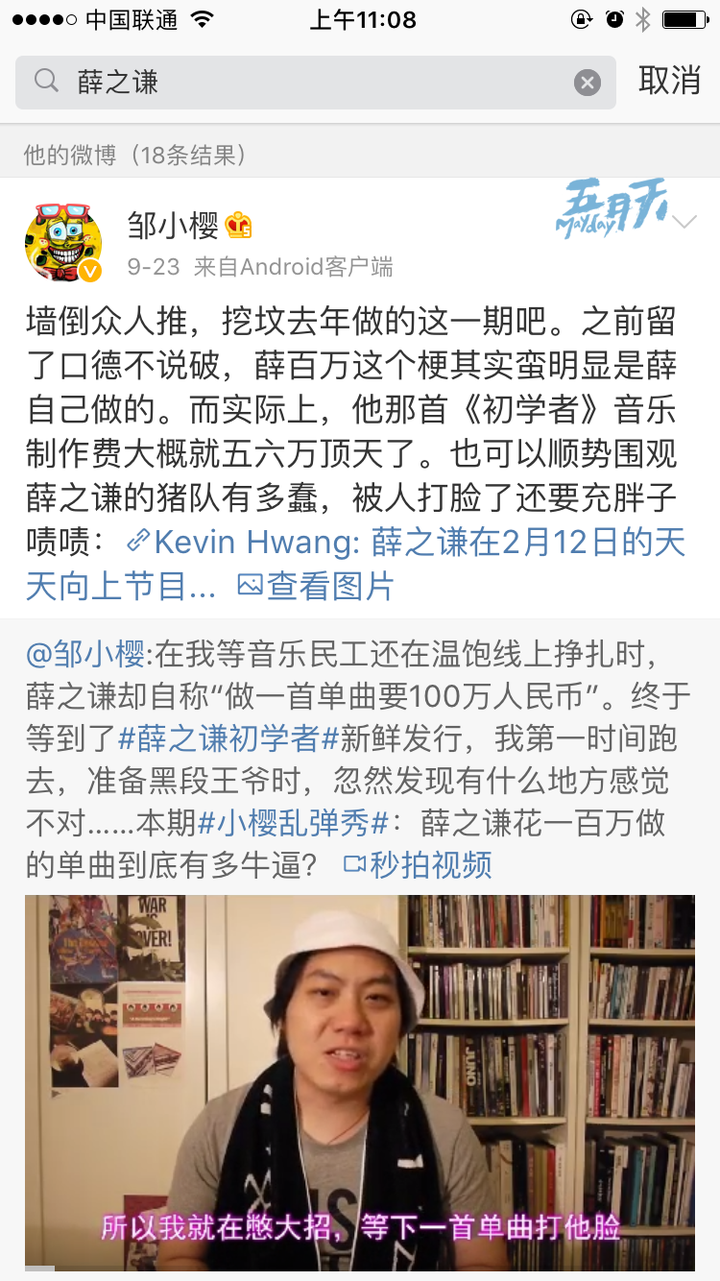
Task: Expand the post options chevron
Action: (x=685, y=222)
